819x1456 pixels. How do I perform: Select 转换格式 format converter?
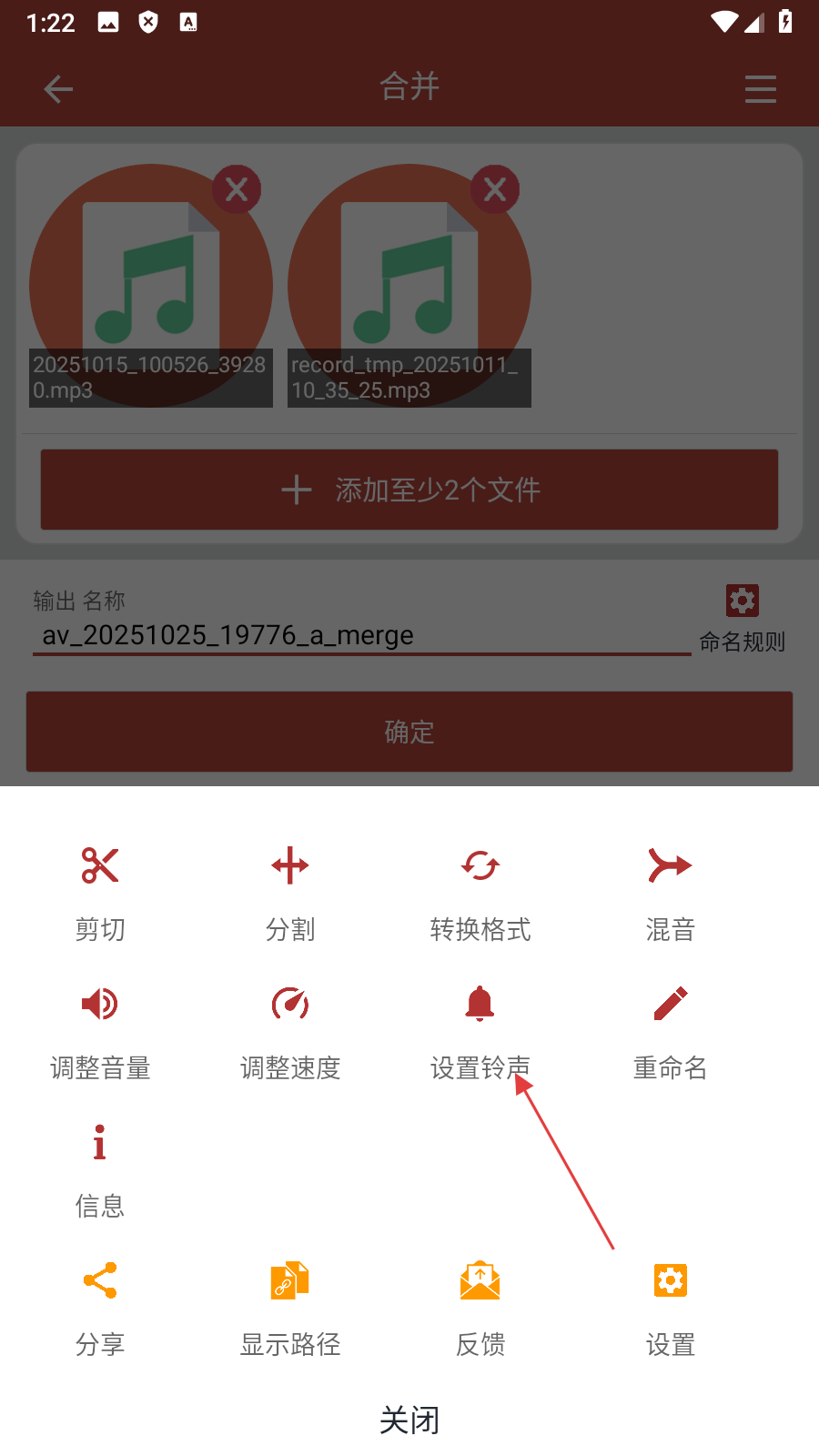click(x=480, y=892)
